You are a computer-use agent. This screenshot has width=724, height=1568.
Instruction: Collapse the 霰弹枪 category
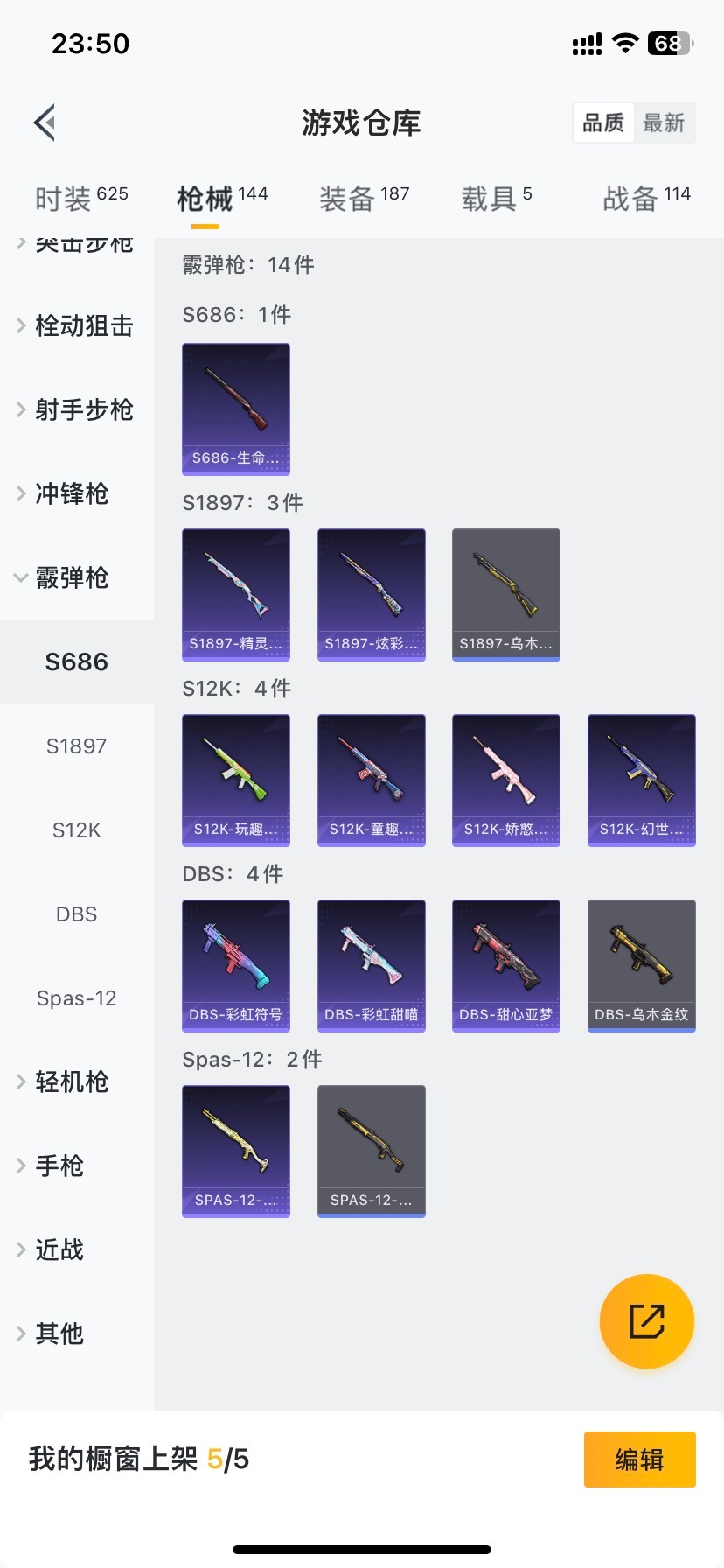(70, 577)
